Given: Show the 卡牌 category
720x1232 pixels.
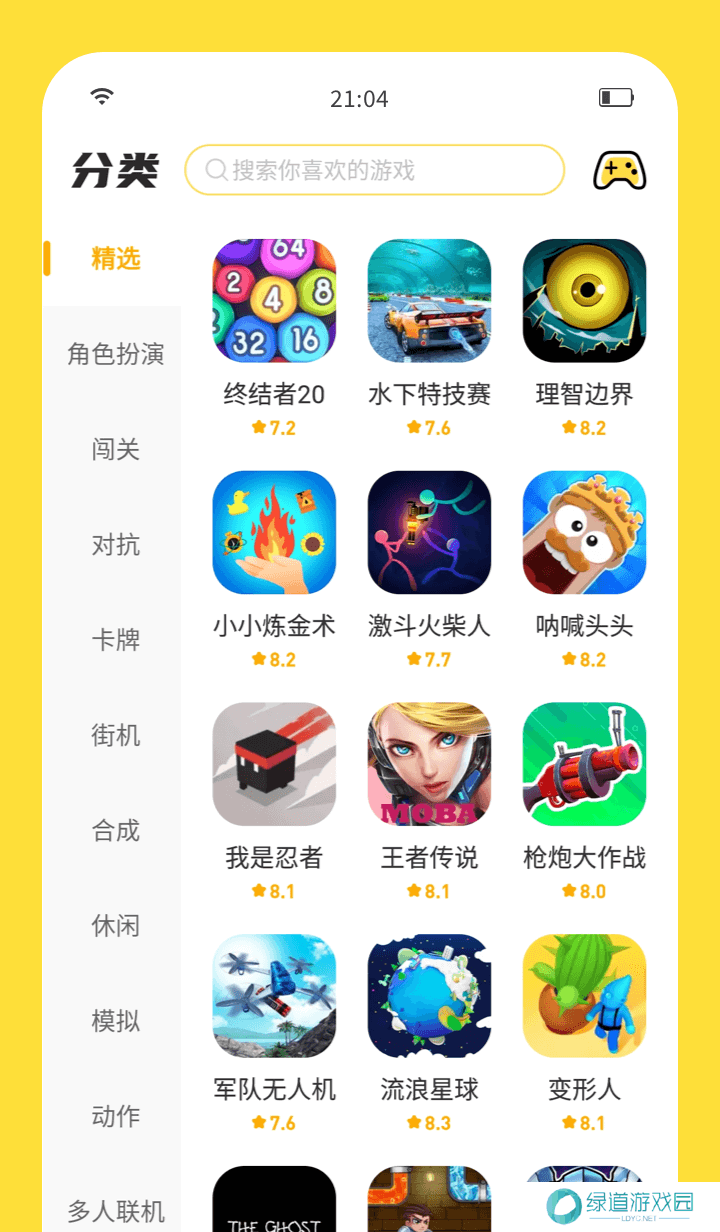Looking at the screenshot, I should (115, 640).
